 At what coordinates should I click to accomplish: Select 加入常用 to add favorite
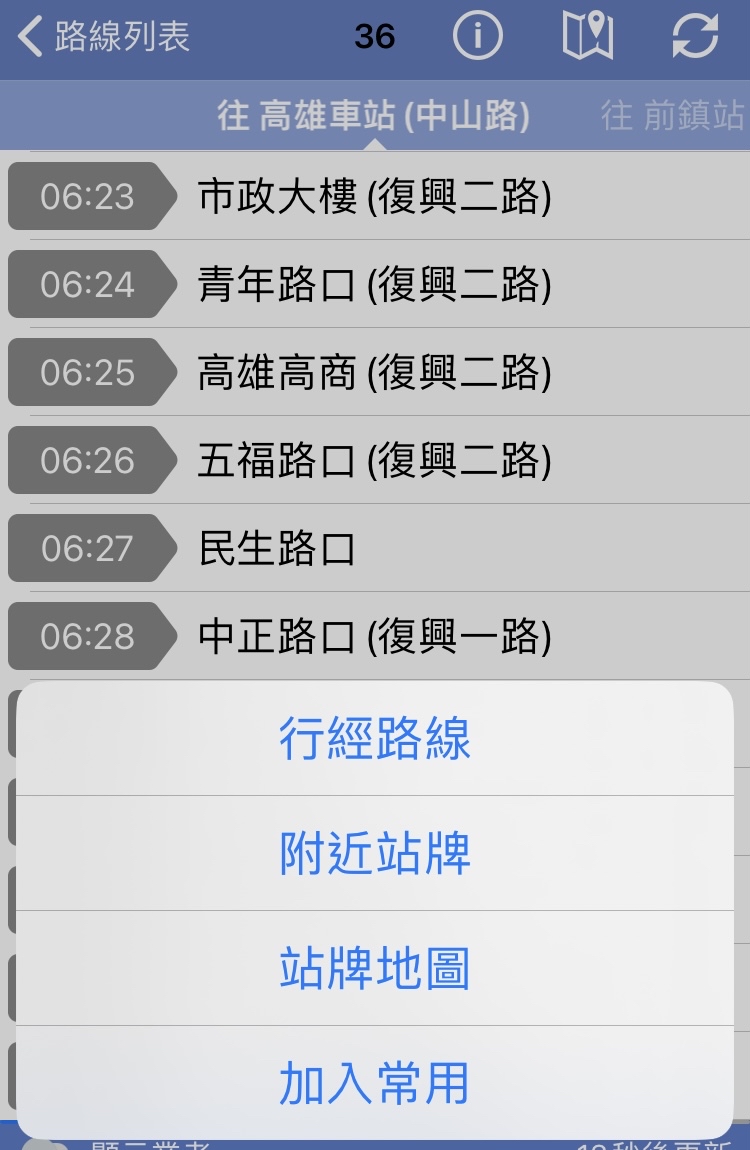(375, 1083)
